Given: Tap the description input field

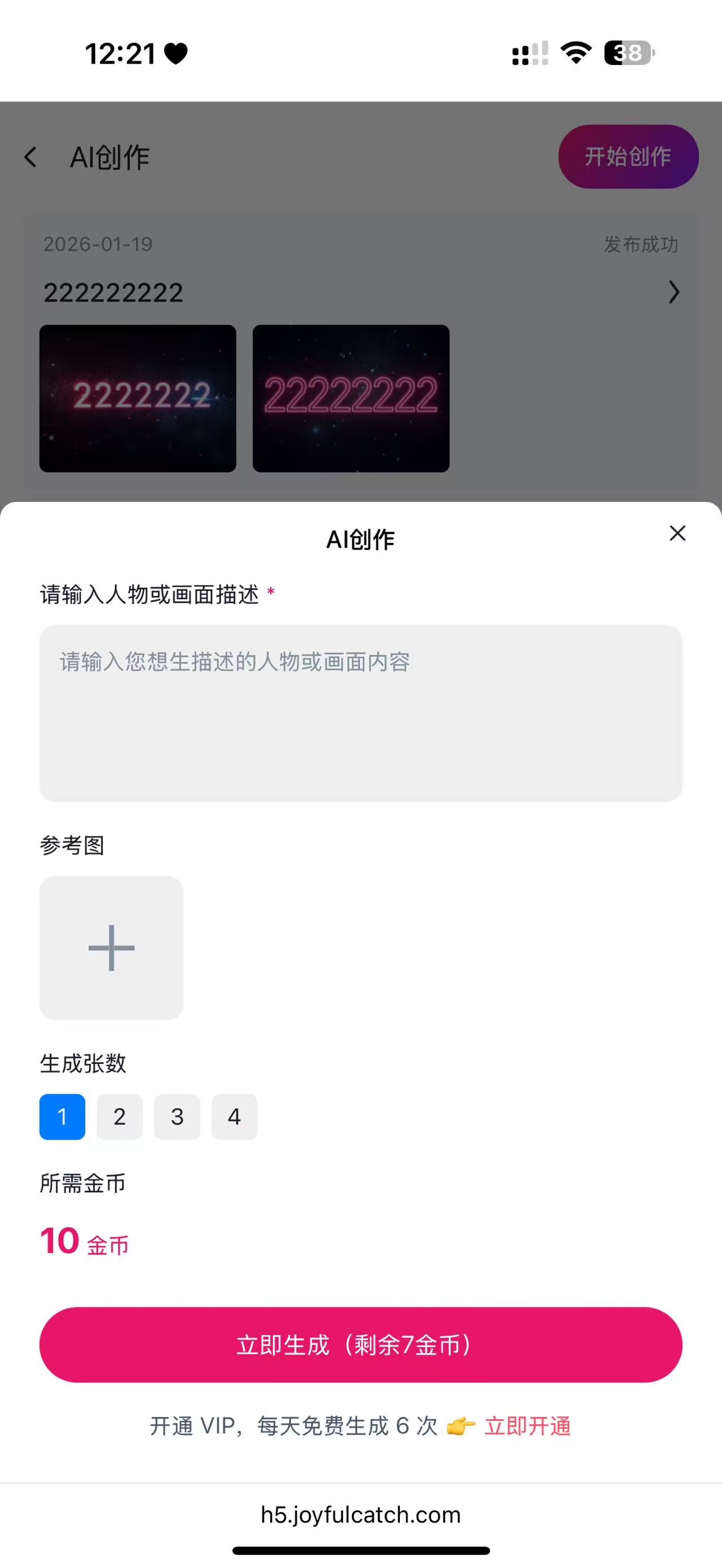Looking at the screenshot, I should click(360, 718).
